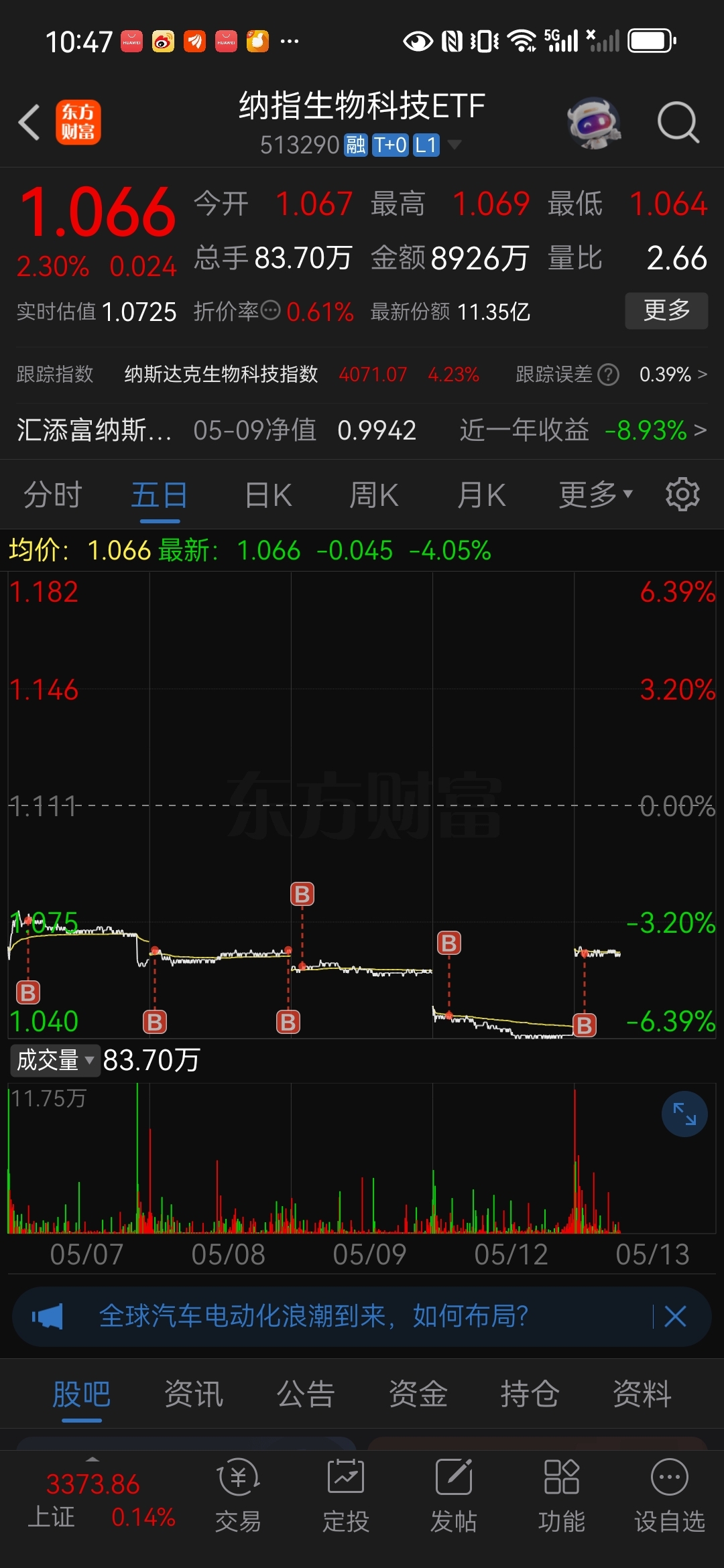
Task: Dismiss the announcement banner with the X
Action: (676, 1315)
